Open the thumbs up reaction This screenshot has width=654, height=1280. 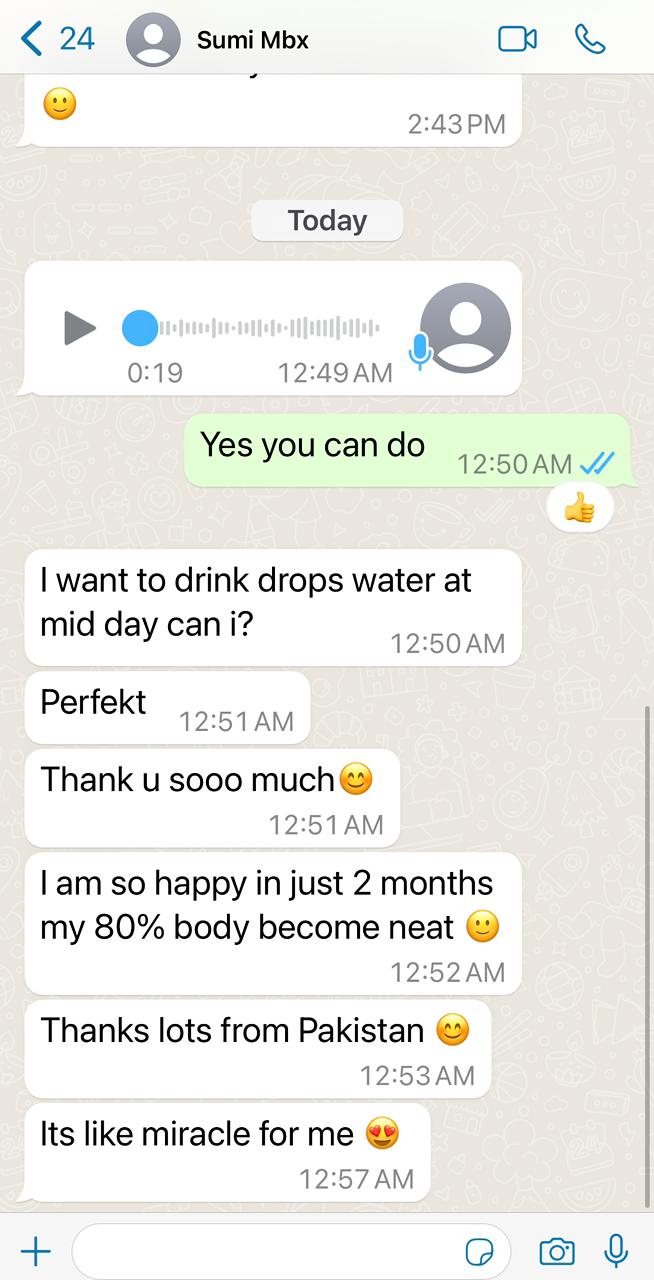coord(579,510)
